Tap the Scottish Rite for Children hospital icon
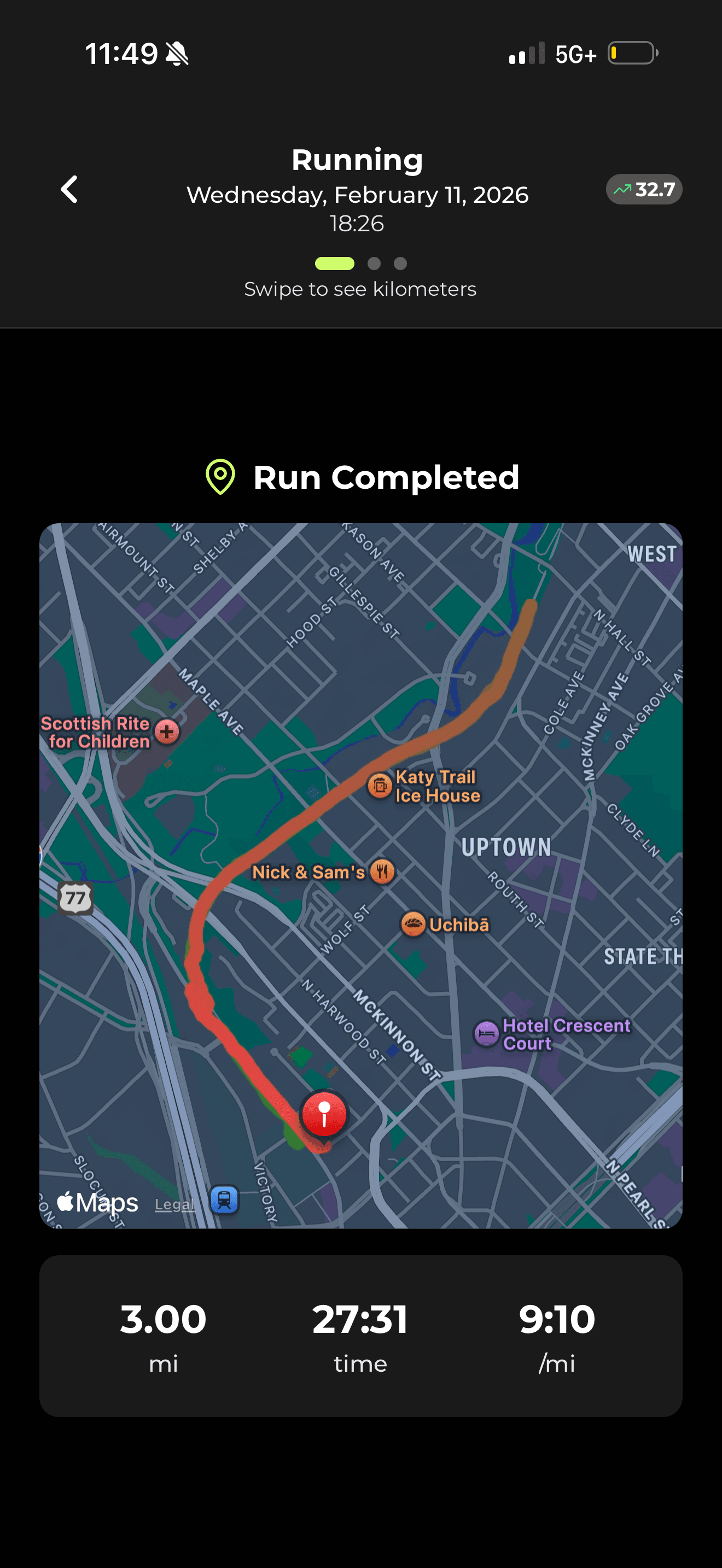This screenshot has width=722, height=1568. pyautogui.click(x=166, y=732)
